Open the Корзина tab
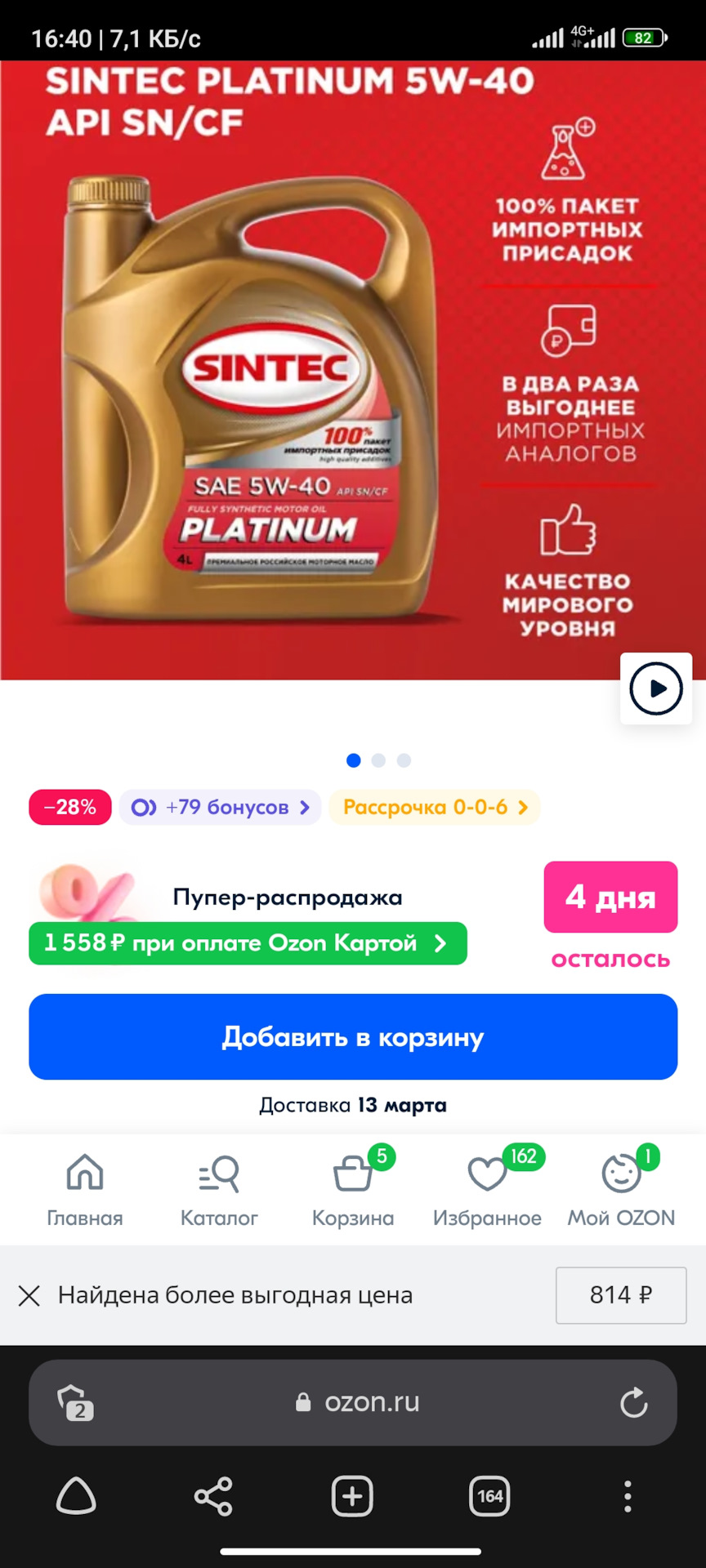Image resolution: width=706 pixels, height=1568 pixels. tap(353, 1189)
